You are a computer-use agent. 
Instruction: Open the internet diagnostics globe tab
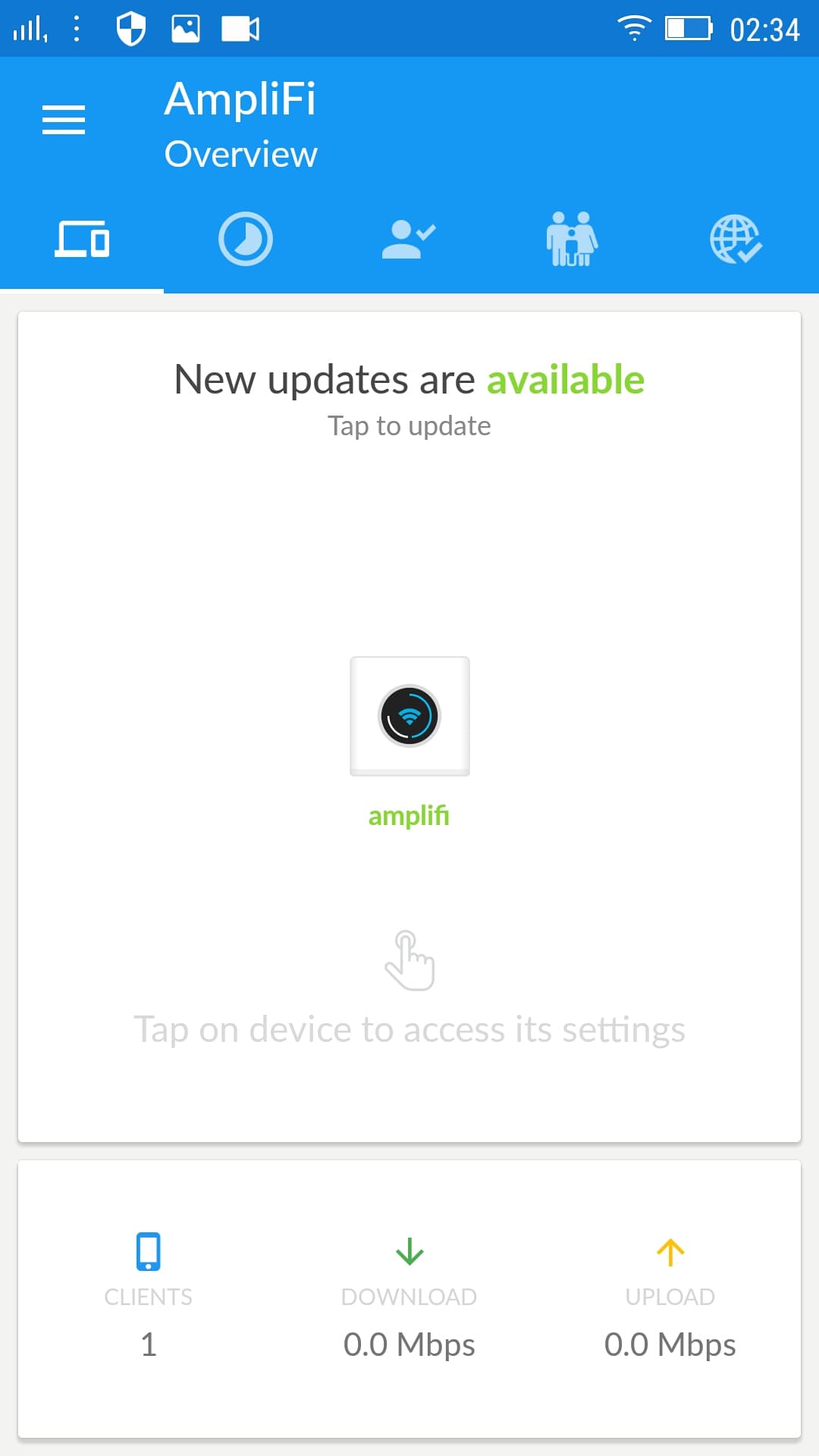[x=736, y=240]
